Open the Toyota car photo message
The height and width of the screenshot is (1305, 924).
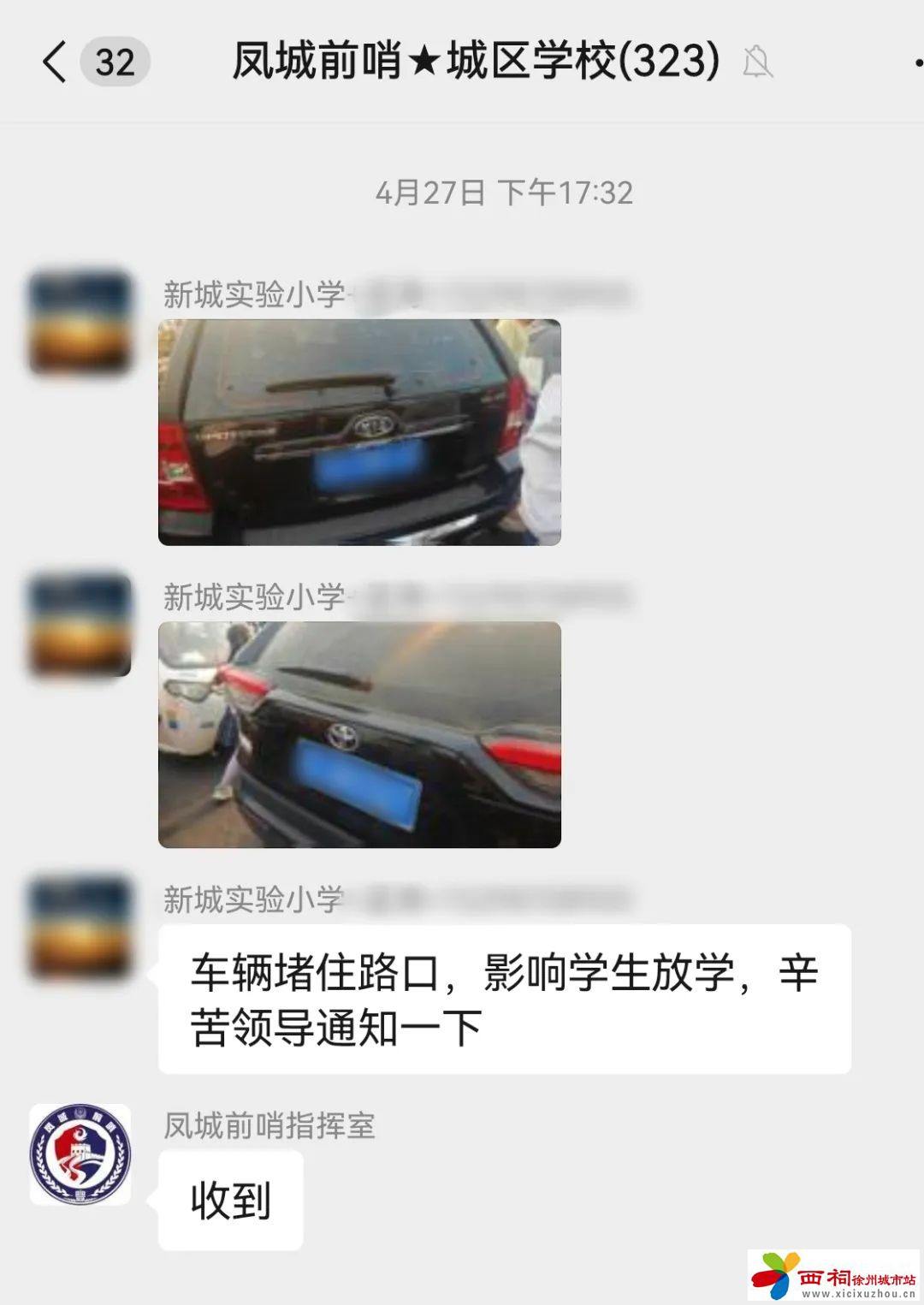(x=359, y=734)
